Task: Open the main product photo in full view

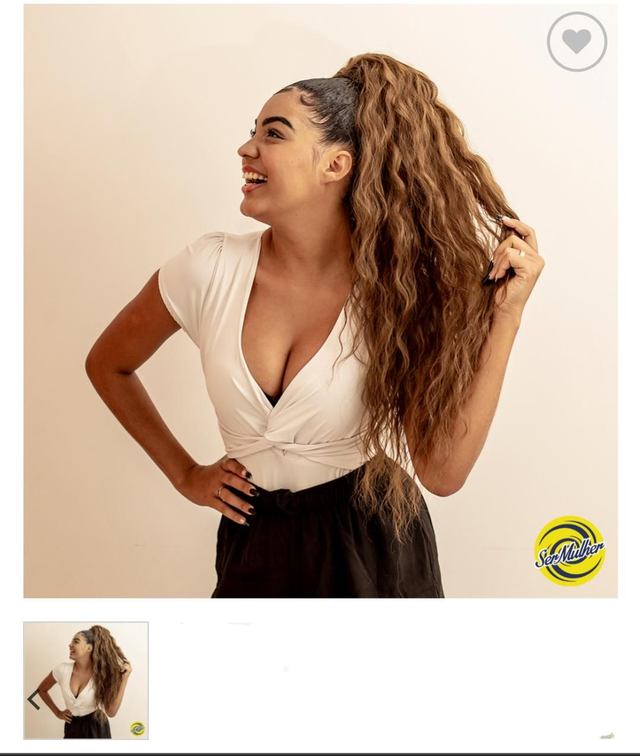Action: coord(320,300)
